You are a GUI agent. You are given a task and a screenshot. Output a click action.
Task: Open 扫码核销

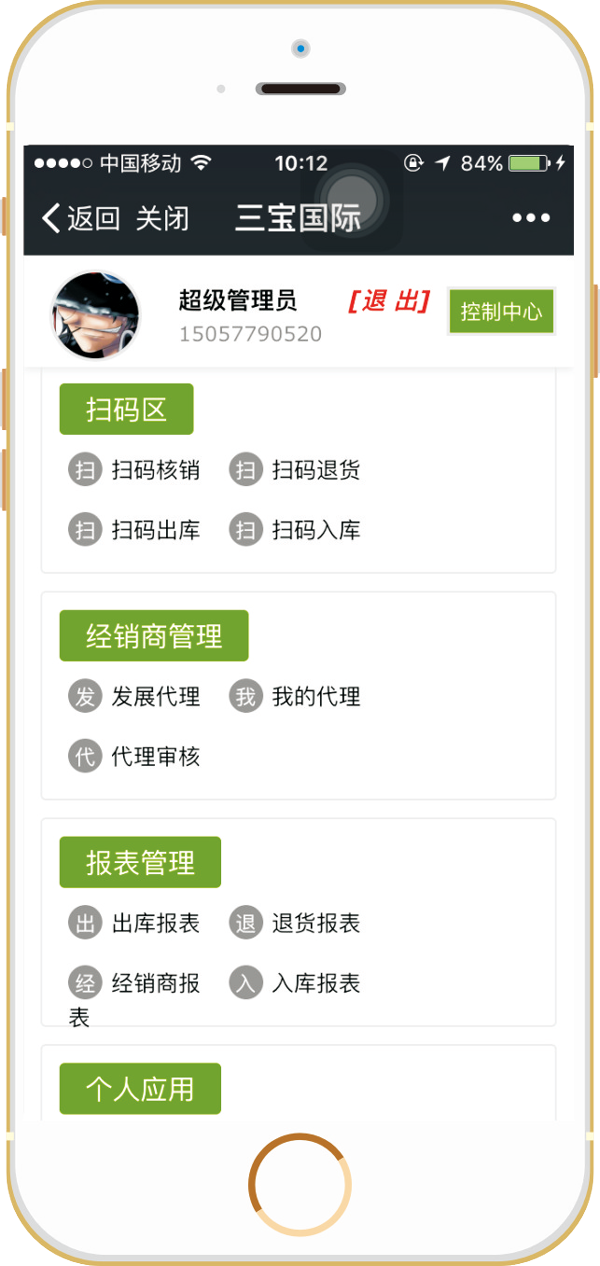134,470
